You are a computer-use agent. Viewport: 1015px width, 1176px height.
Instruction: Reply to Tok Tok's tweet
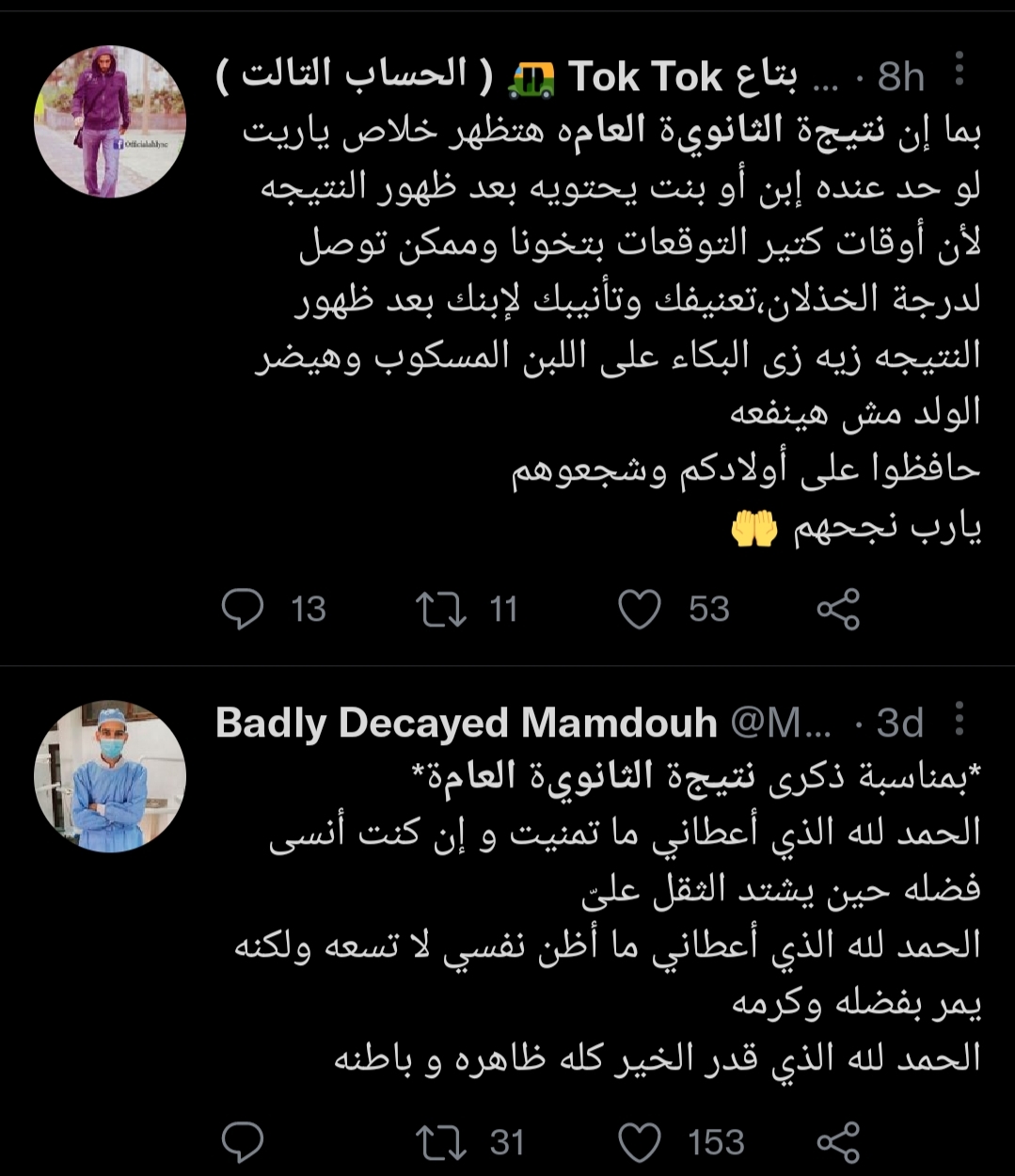tap(243, 609)
